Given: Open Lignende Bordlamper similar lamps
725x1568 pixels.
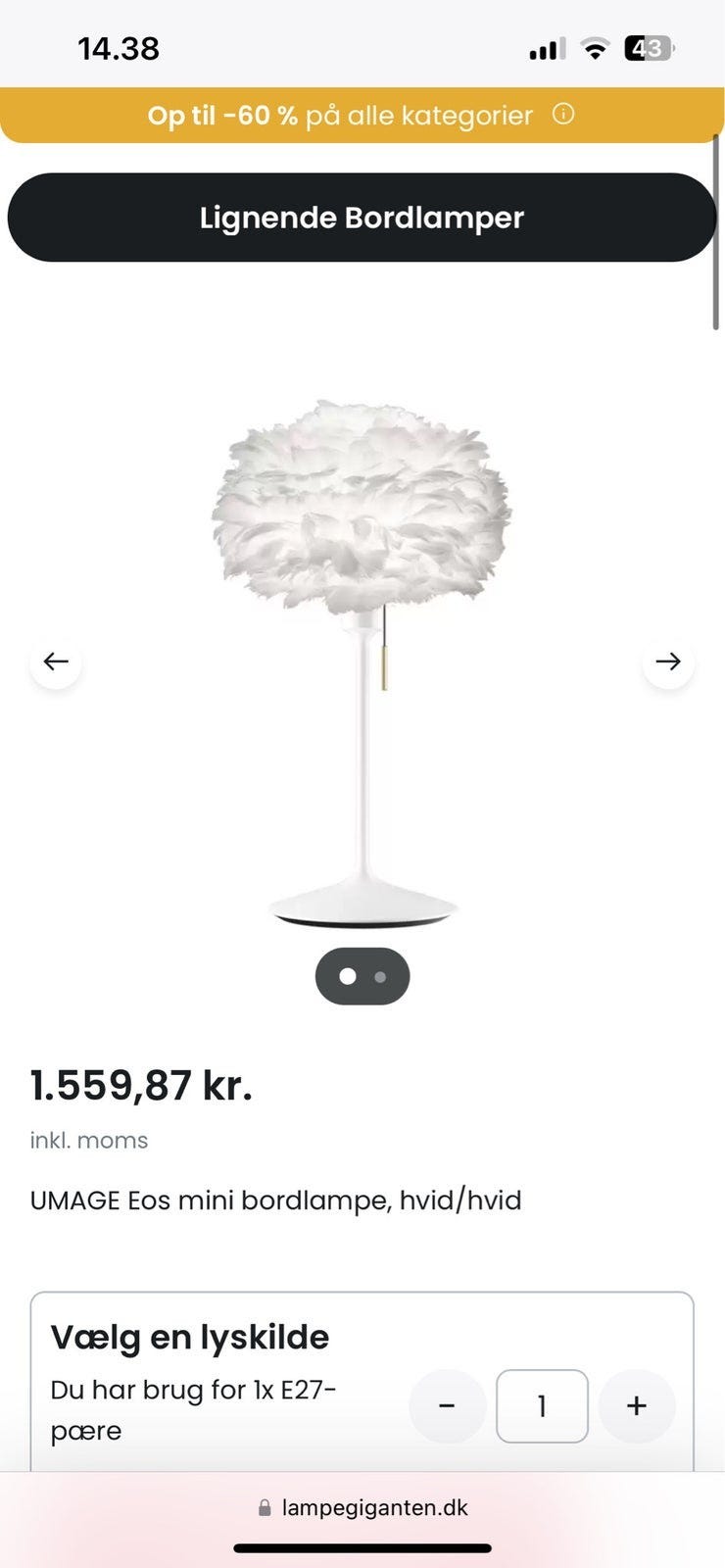Looking at the screenshot, I should click(362, 218).
